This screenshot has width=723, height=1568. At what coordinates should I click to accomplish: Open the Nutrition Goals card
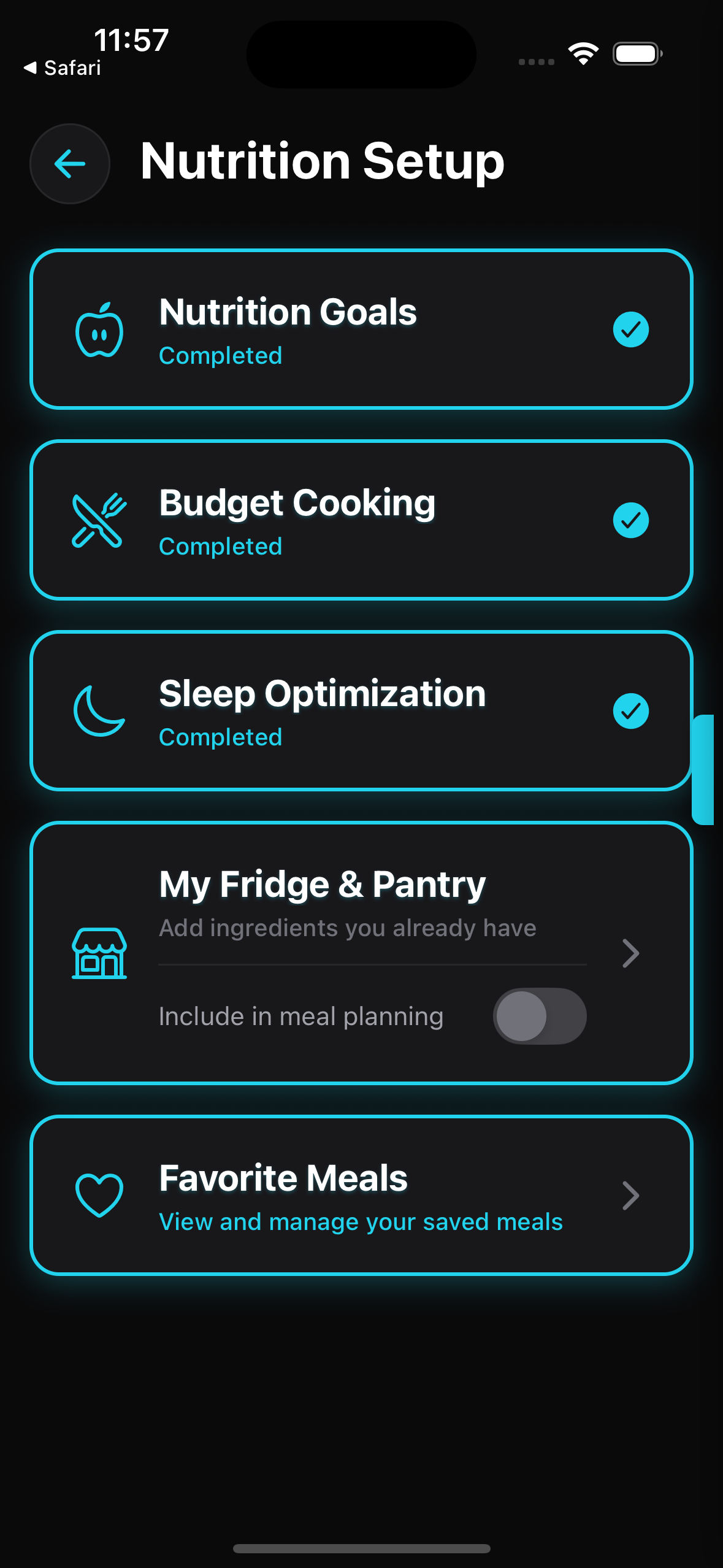click(x=361, y=329)
